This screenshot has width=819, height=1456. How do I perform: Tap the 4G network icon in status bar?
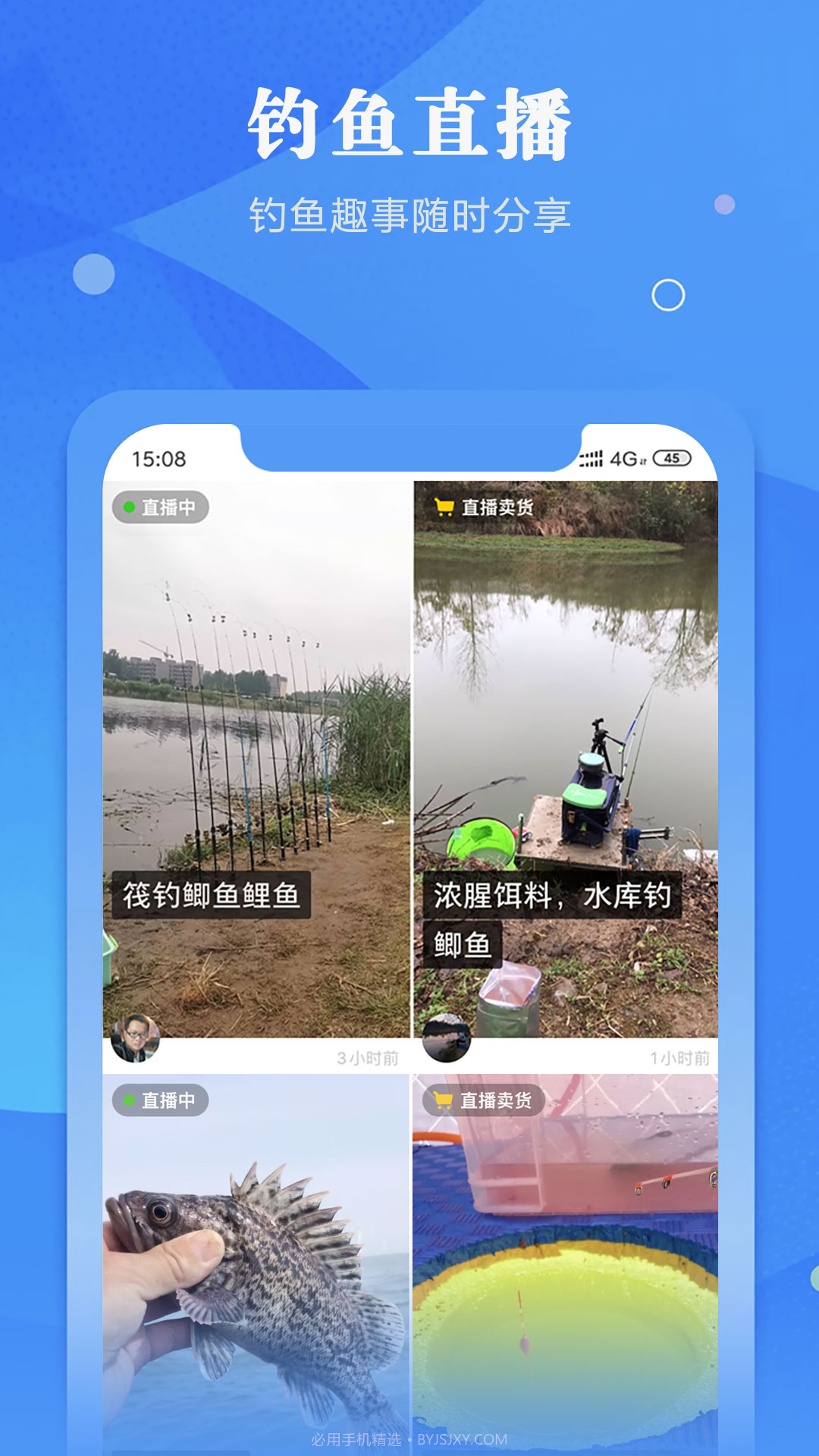click(x=622, y=457)
